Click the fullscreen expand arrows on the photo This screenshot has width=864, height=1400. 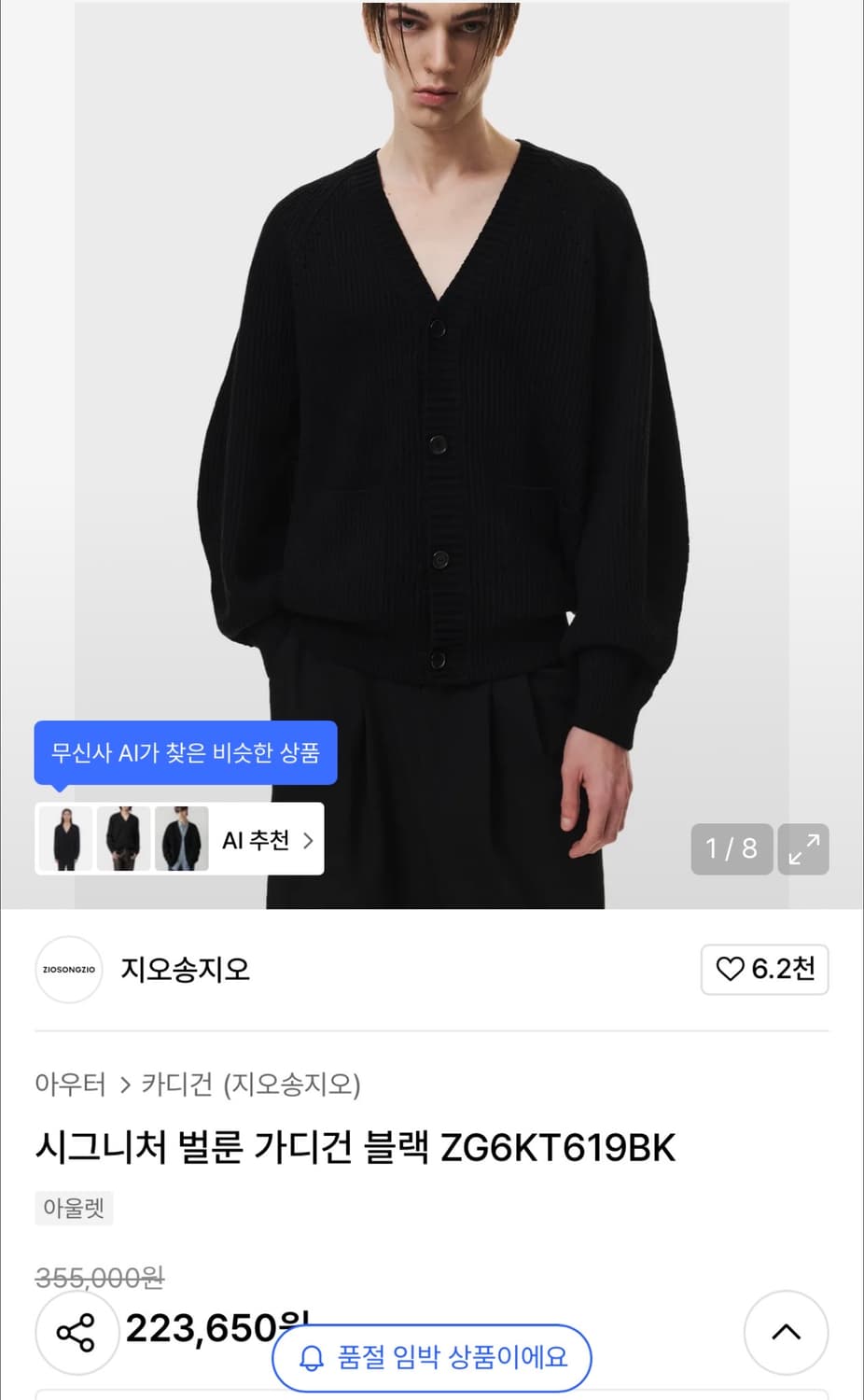803,849
